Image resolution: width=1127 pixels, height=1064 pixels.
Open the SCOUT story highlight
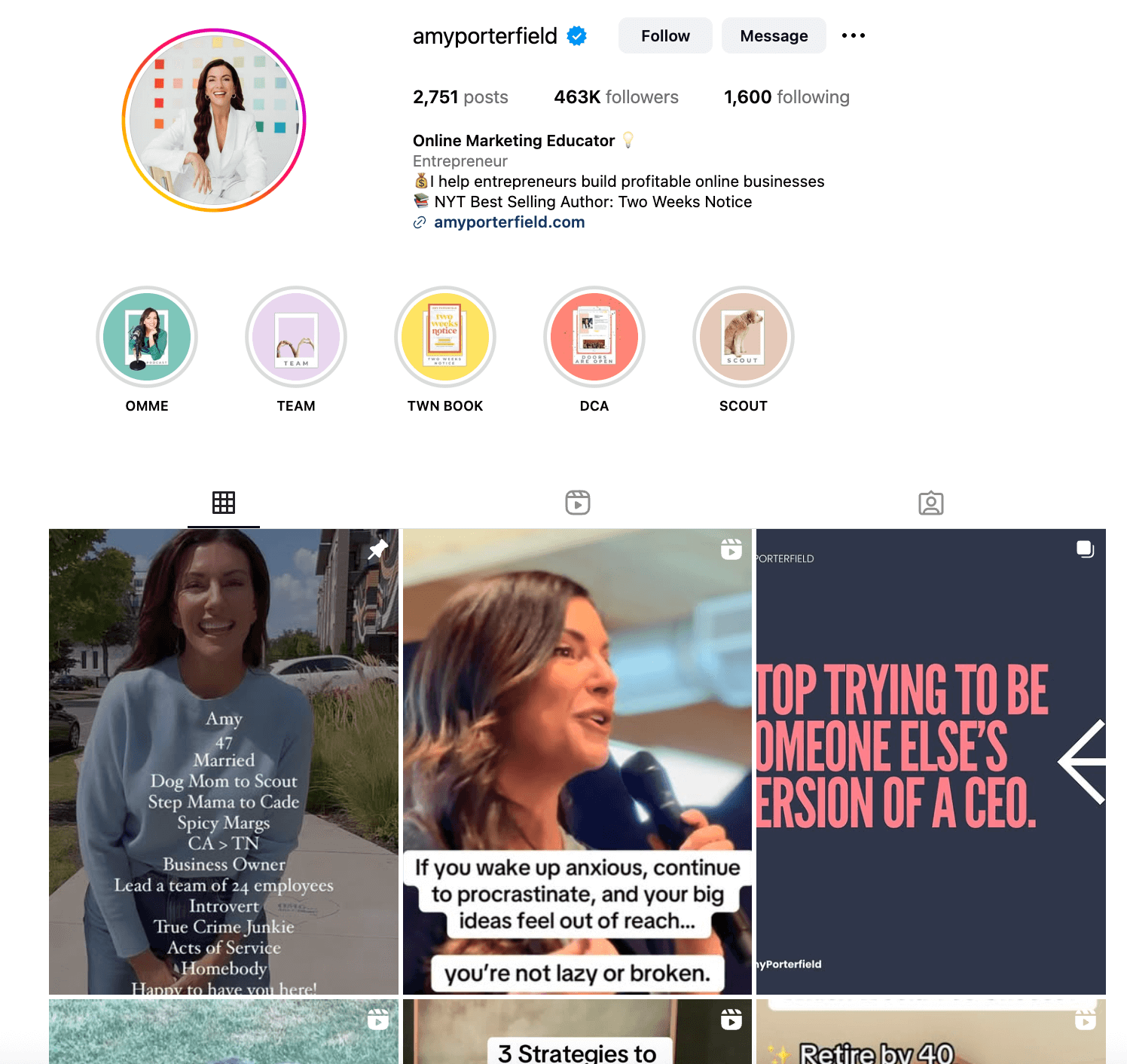744,337
